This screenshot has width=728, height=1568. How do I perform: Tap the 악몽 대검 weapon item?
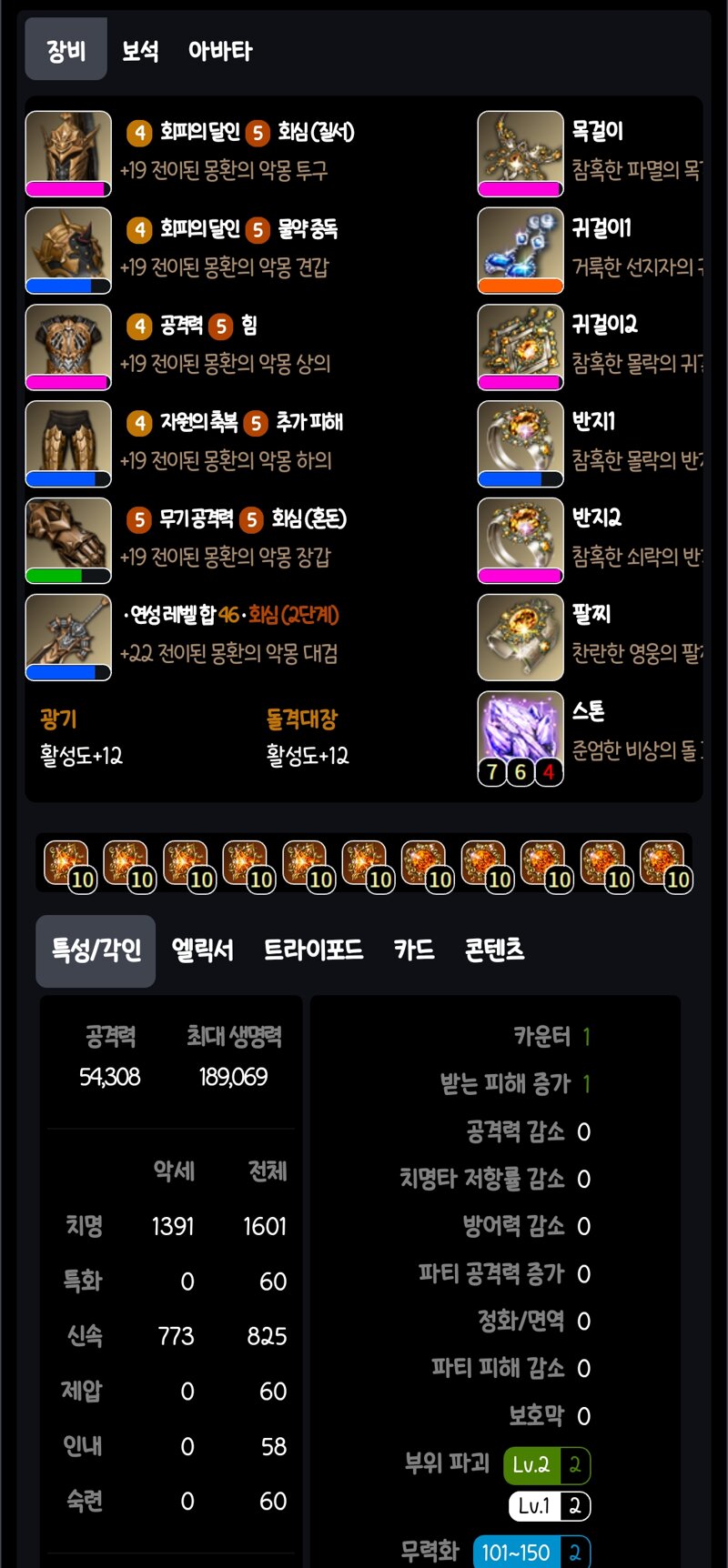68,637
